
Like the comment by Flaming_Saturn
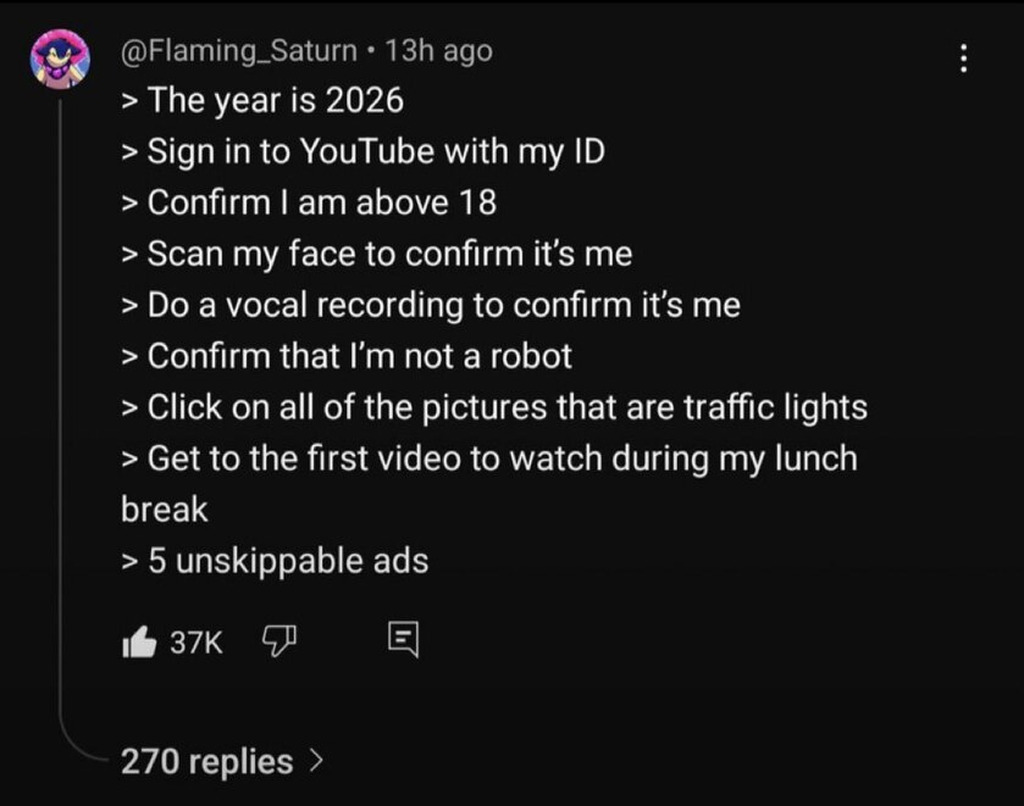point(139,642)
